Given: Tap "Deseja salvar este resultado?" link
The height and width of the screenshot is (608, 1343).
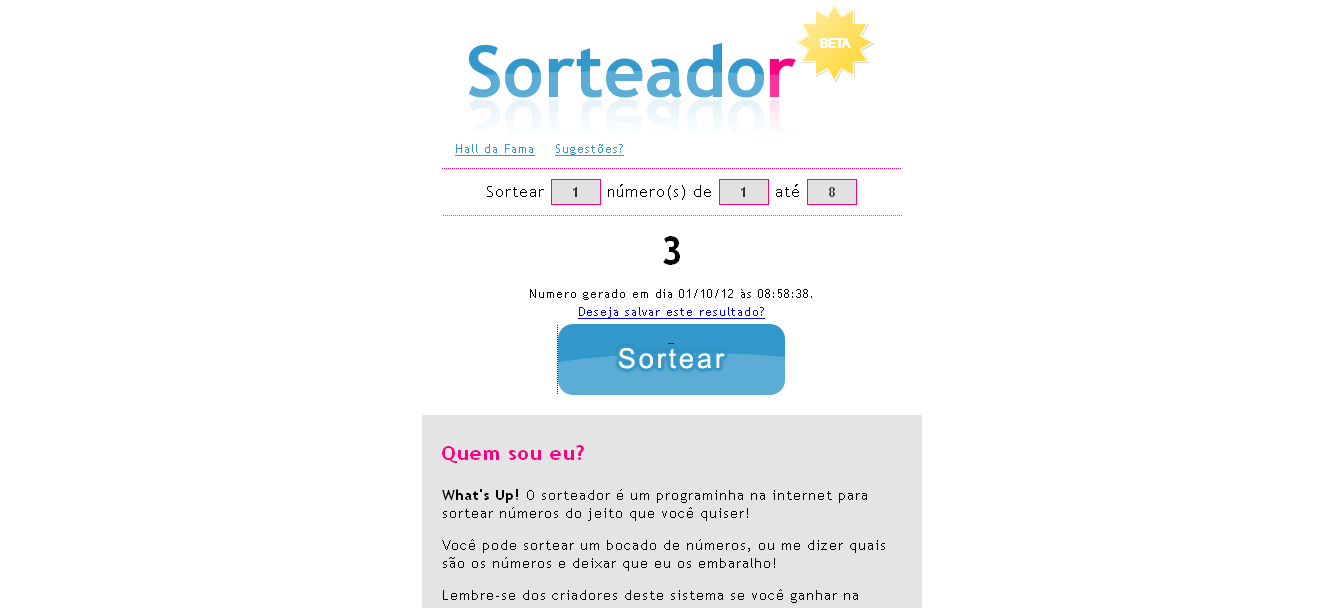Looking at the screenshot, I should [x=671, y=312].
